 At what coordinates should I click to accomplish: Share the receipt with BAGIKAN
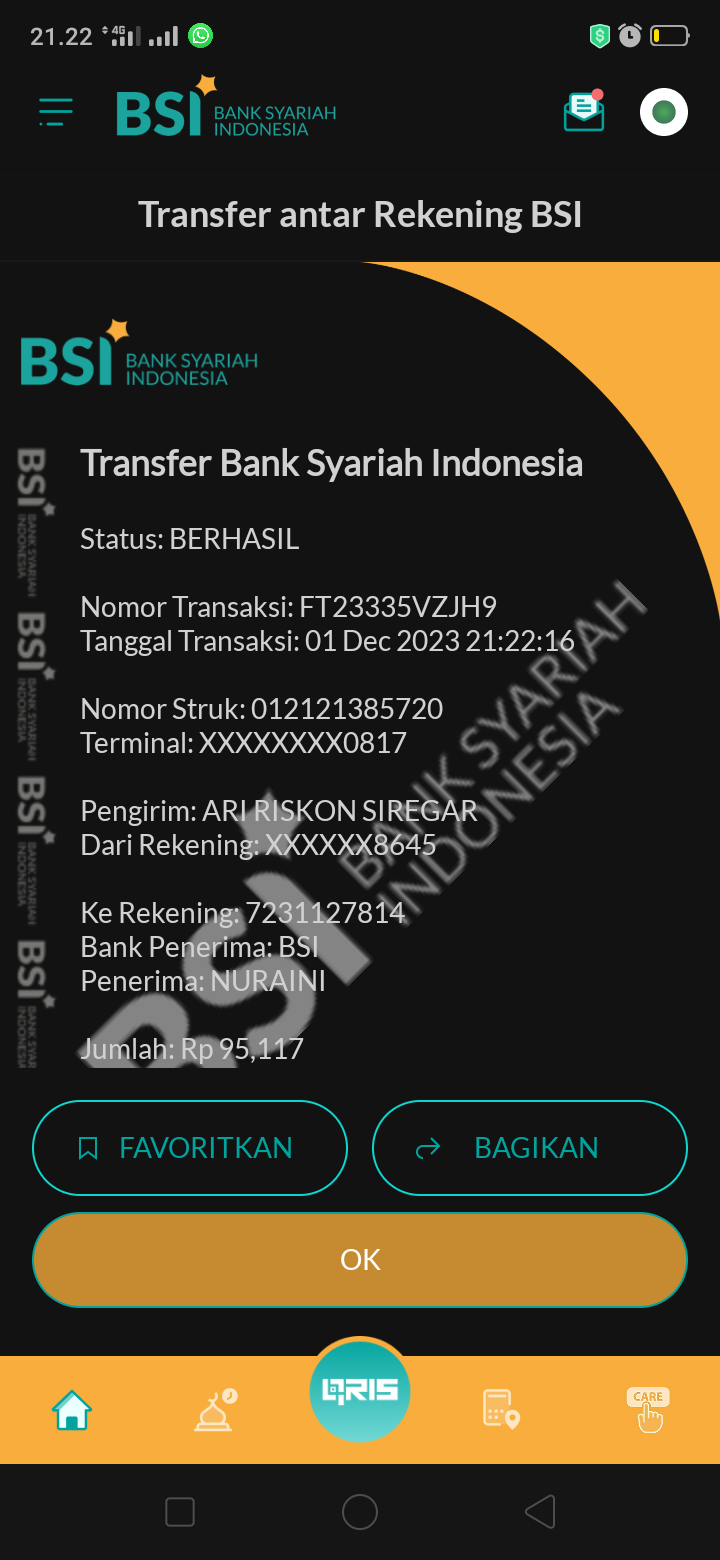click(530, 1148)
